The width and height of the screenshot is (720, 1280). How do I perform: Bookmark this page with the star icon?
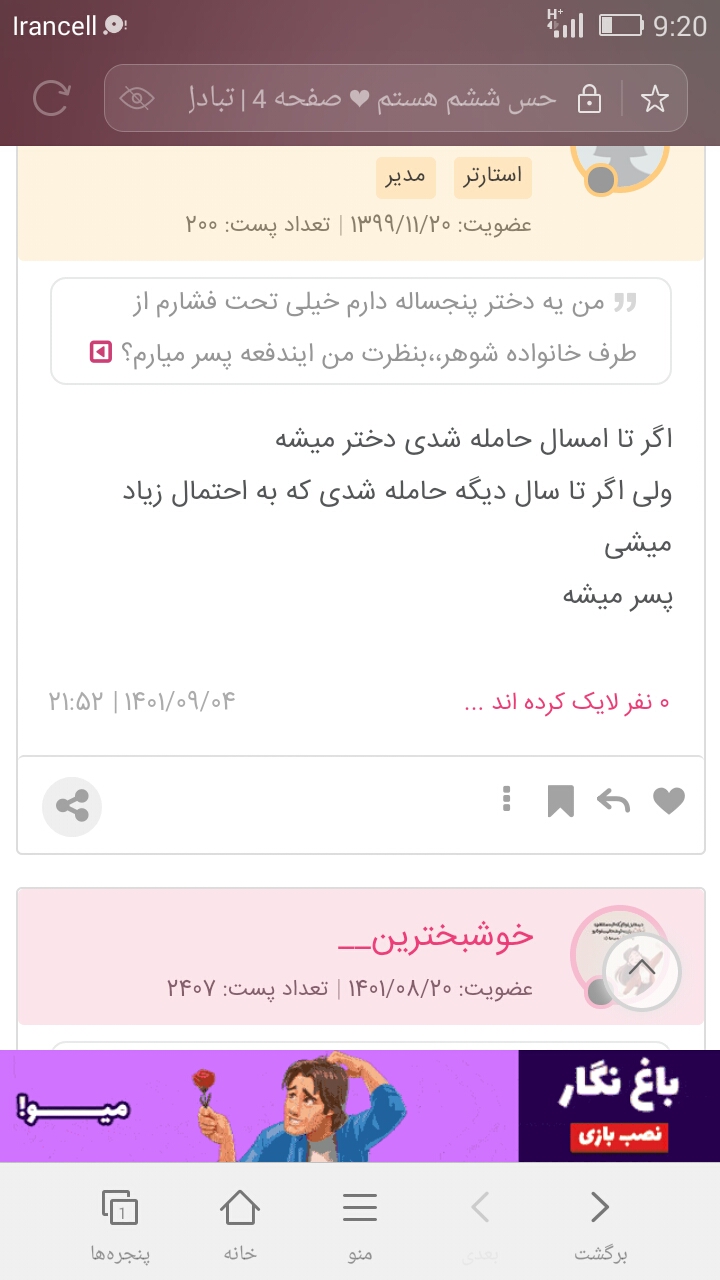(x=654, y=99)
